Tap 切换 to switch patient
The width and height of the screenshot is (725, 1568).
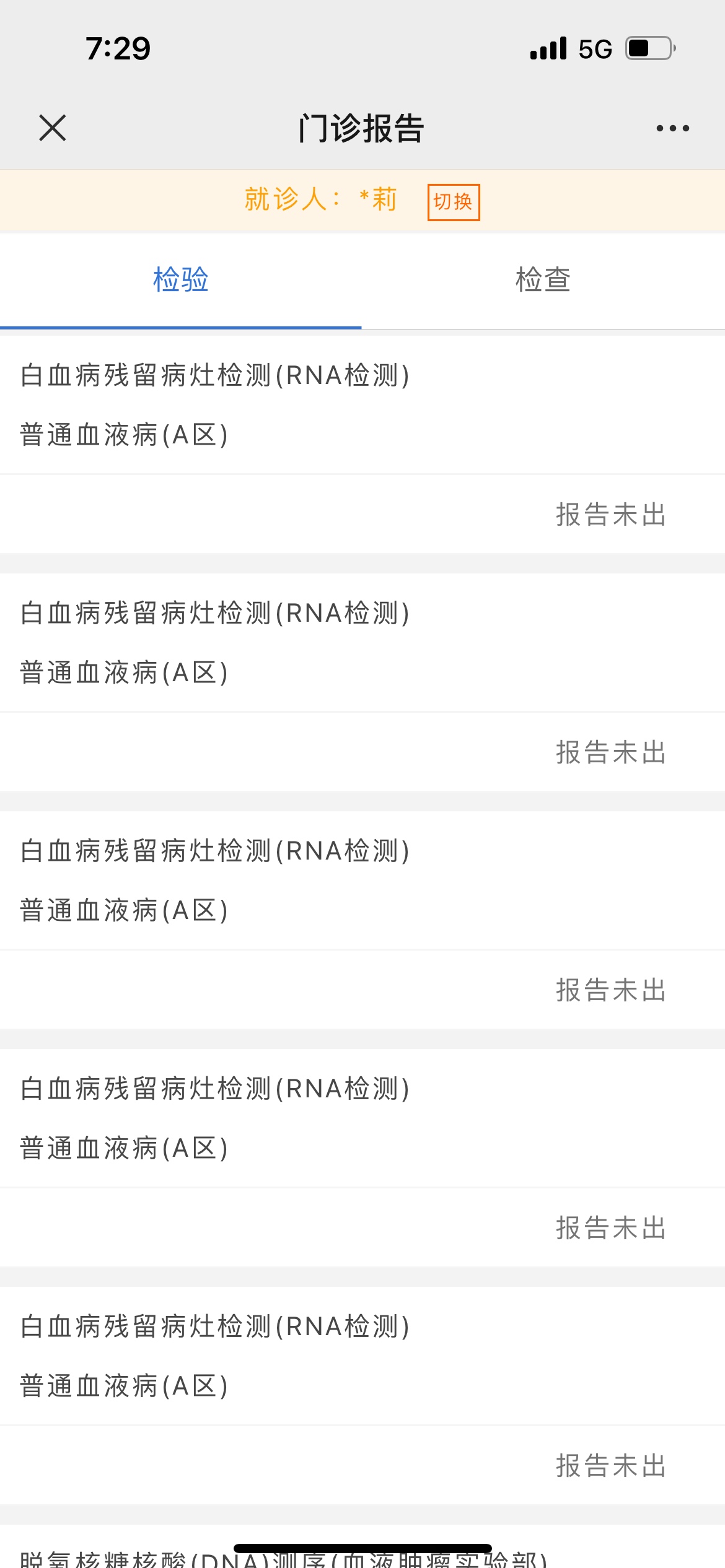point(453,202)
